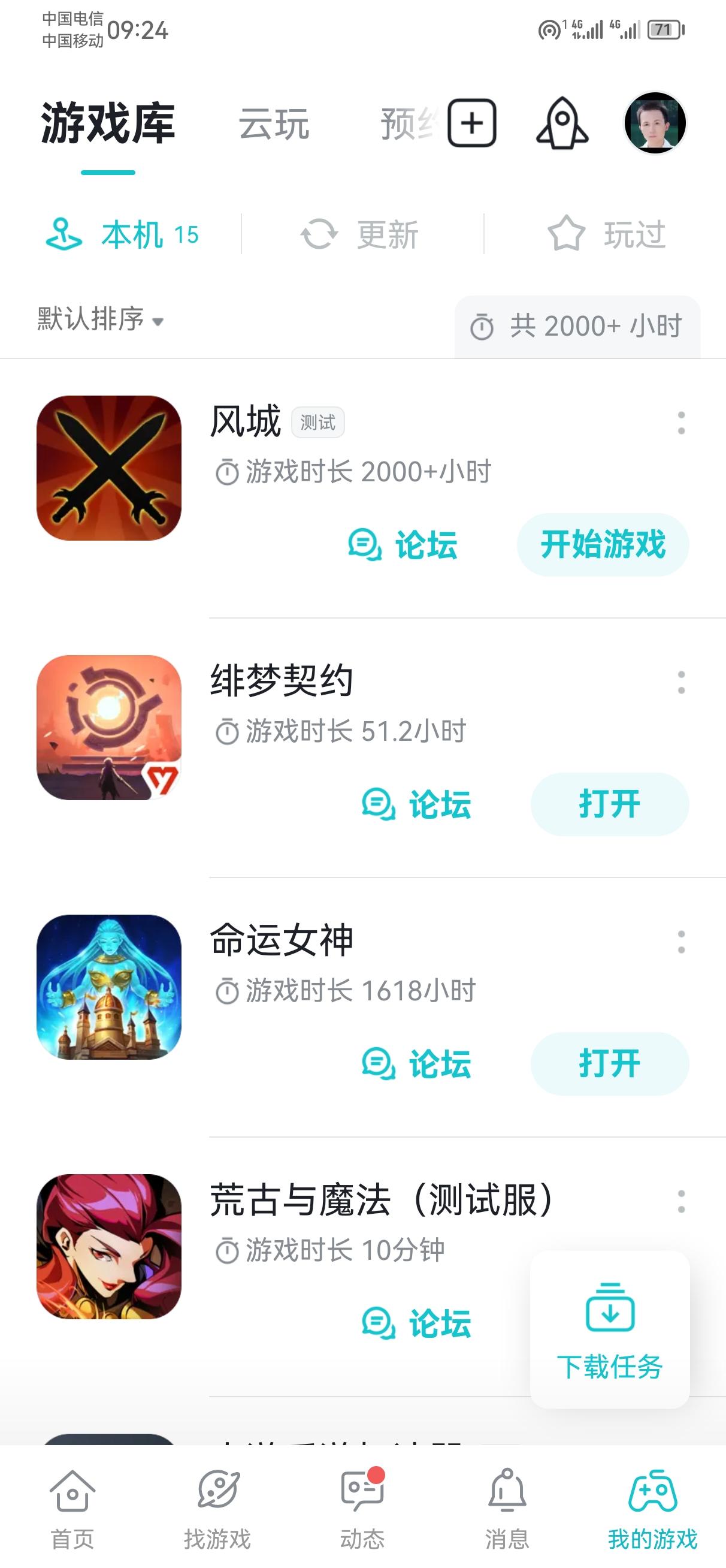Expand the 默认排序 sort dropdown
The image size is (726, 1568).
(101, 319)
